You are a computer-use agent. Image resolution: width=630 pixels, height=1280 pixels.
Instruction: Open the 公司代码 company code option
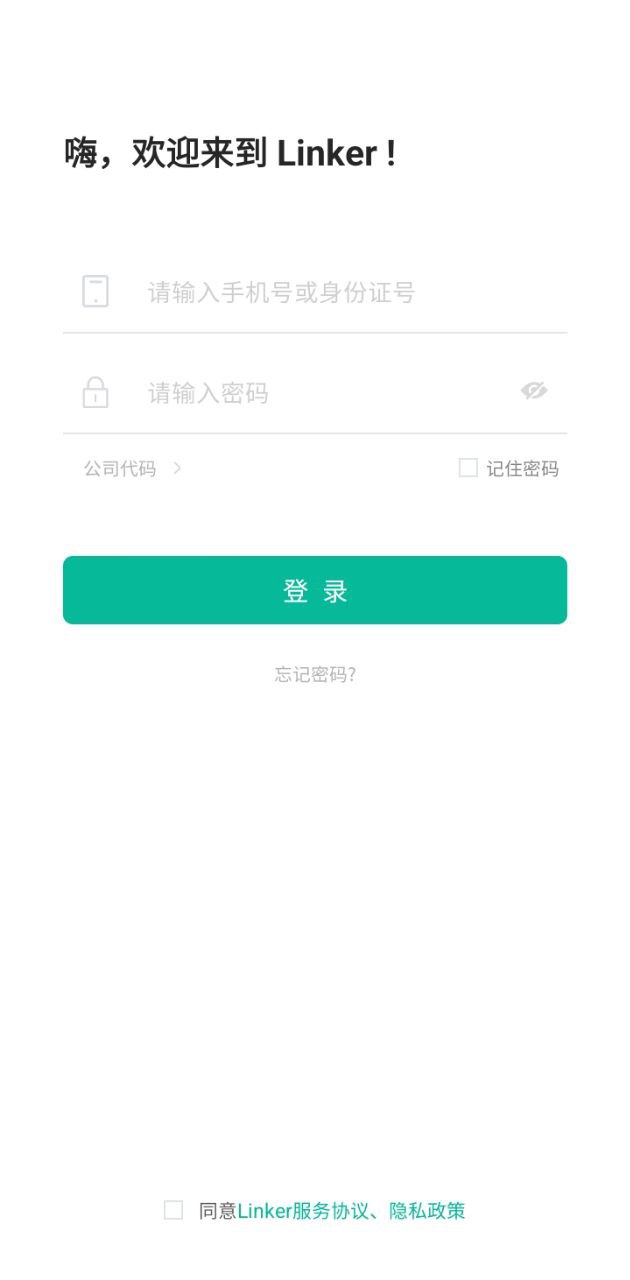pos(132,468)
